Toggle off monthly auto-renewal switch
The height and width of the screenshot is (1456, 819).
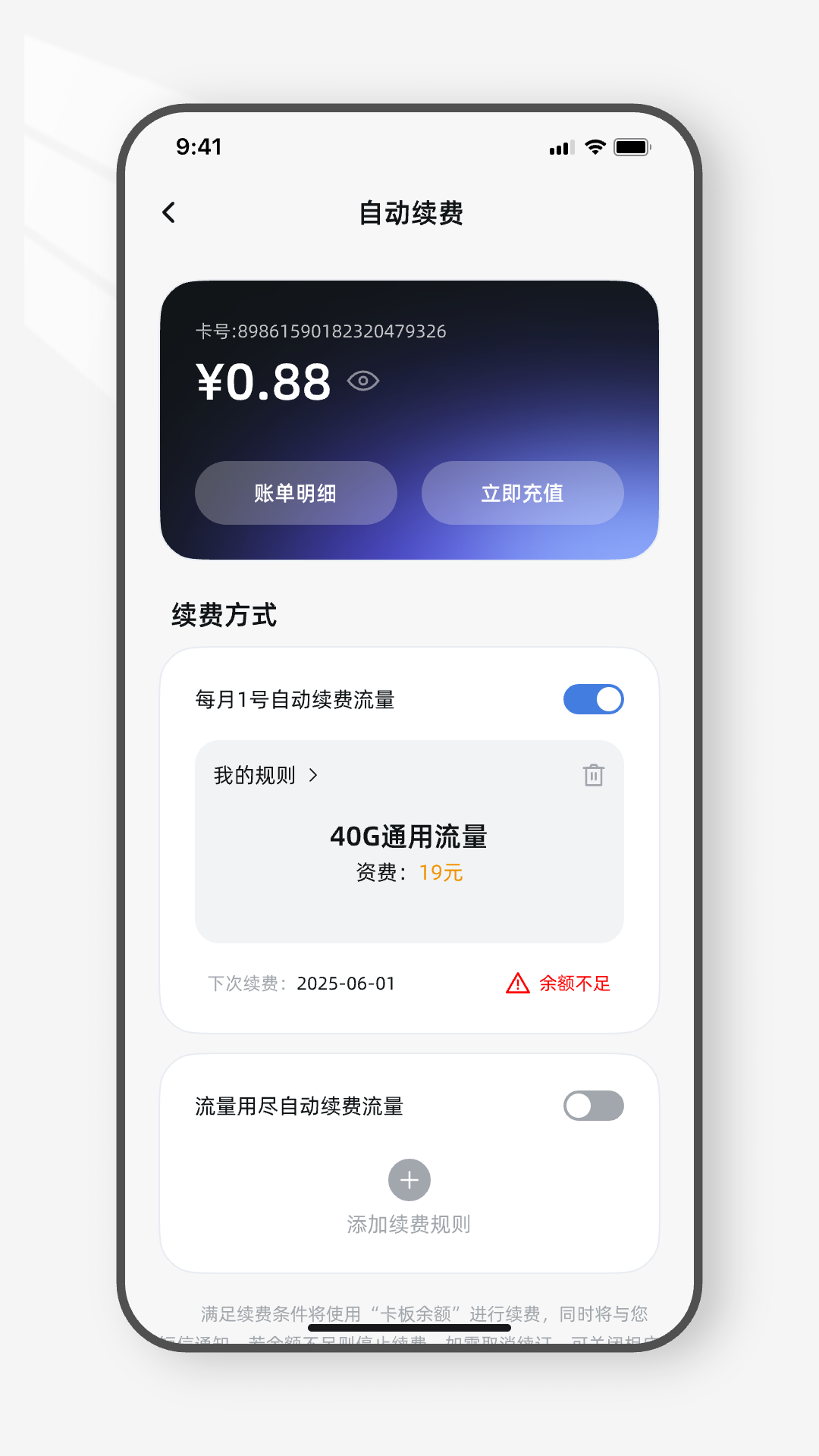coord(593,698)
